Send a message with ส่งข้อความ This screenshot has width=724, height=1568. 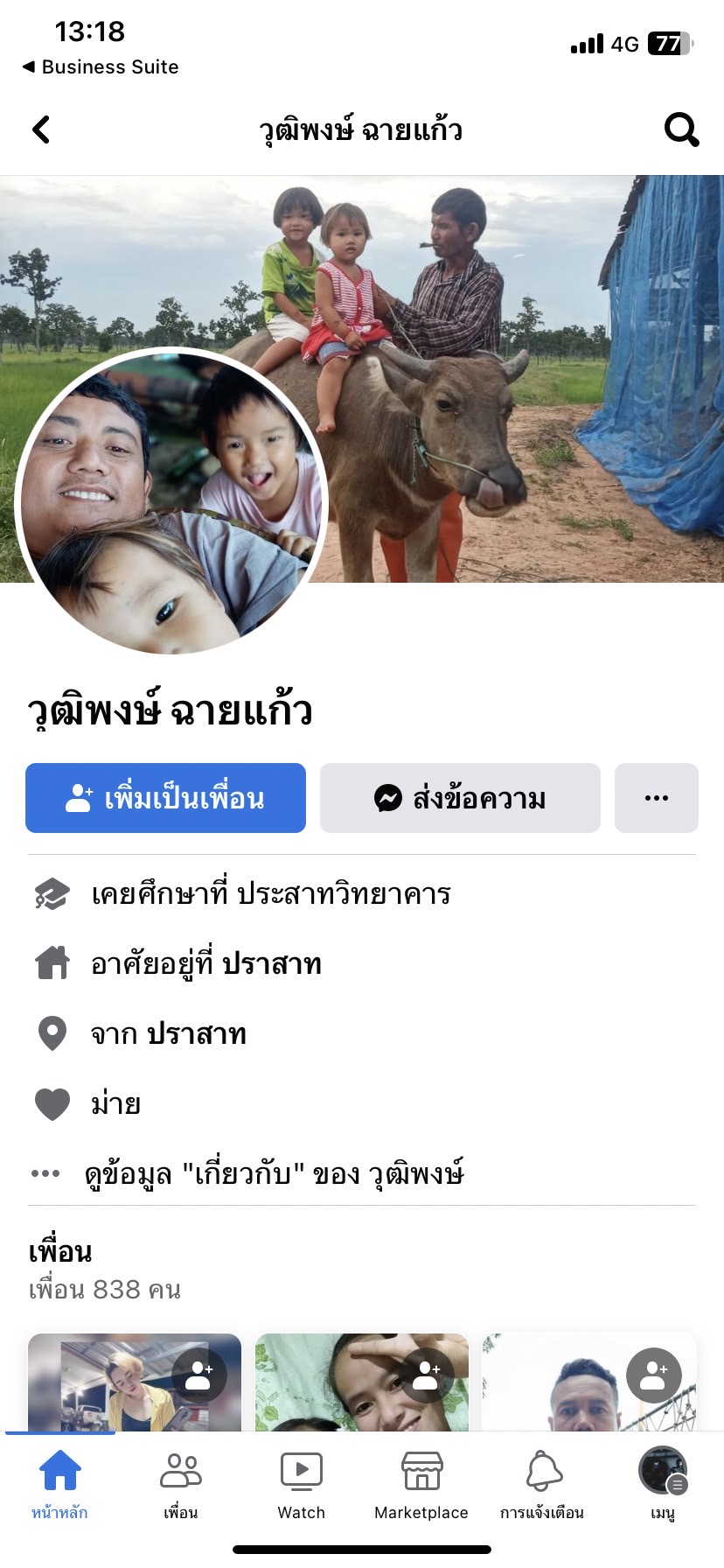(460, 798)
